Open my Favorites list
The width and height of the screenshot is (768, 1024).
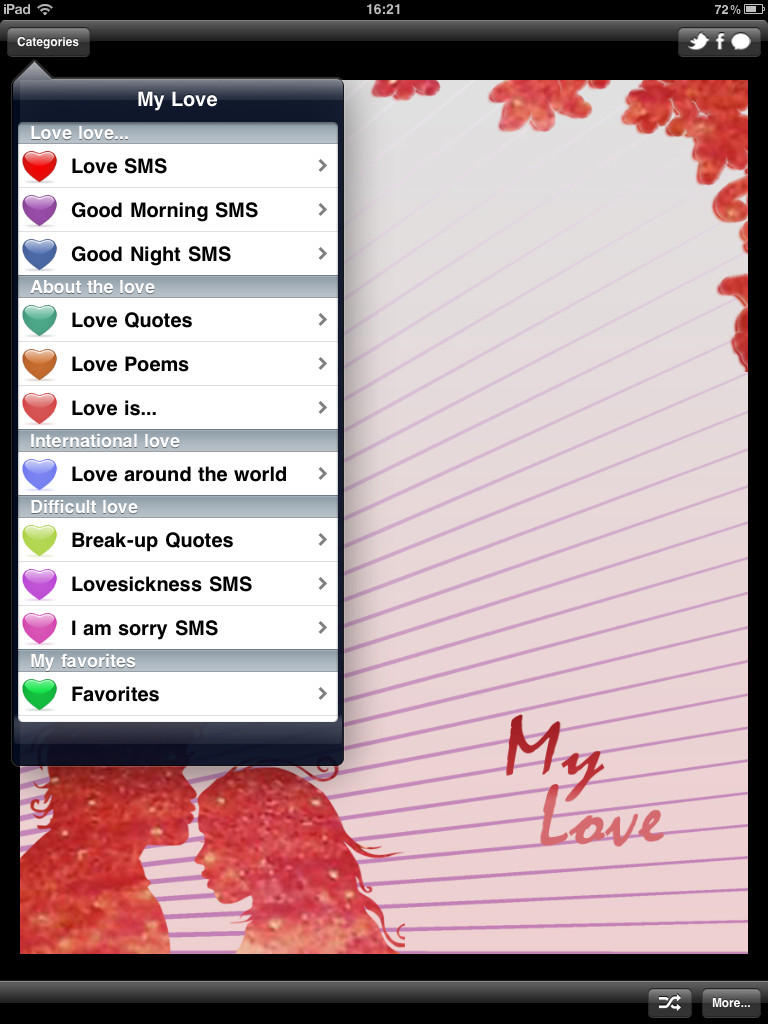click(x=178, y=694)
